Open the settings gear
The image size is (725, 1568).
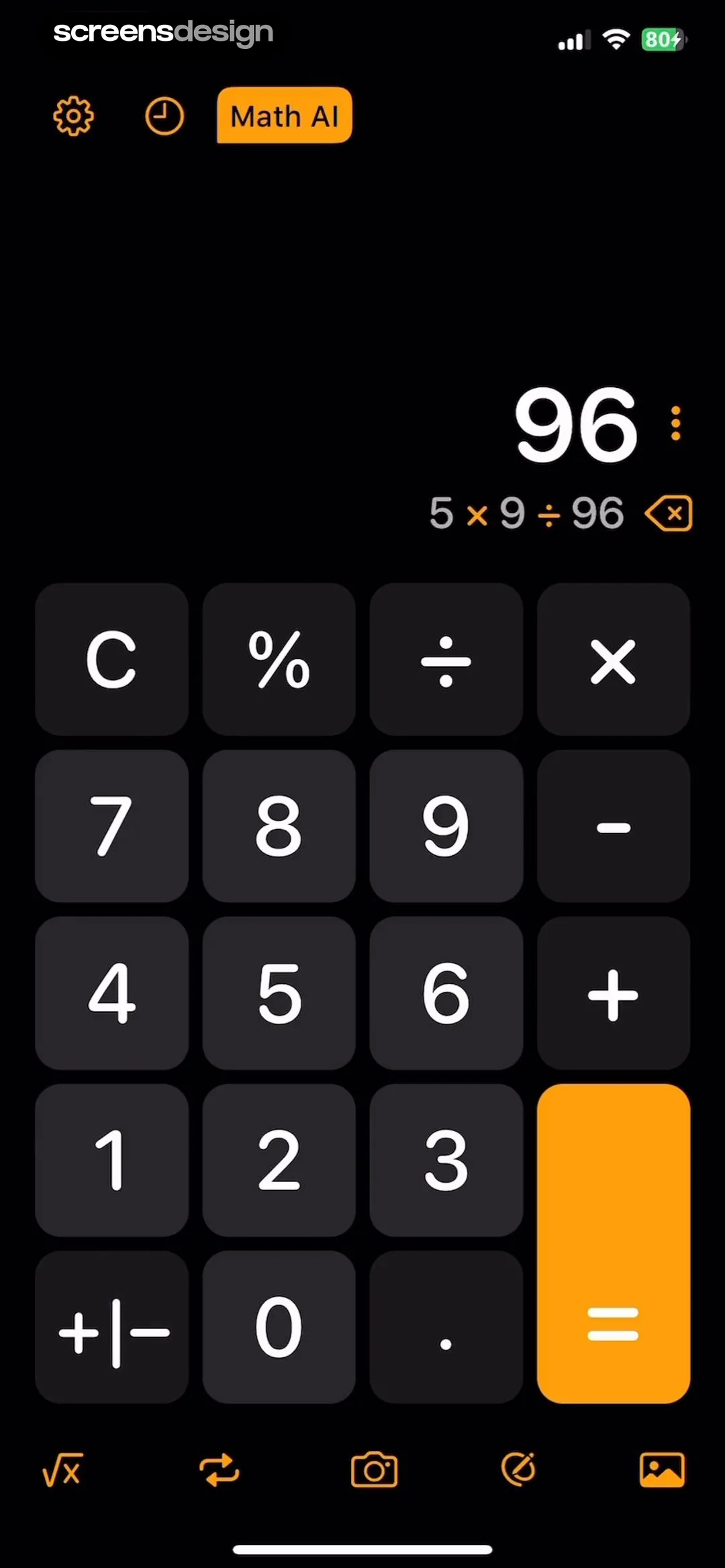(x=73, y=116)
